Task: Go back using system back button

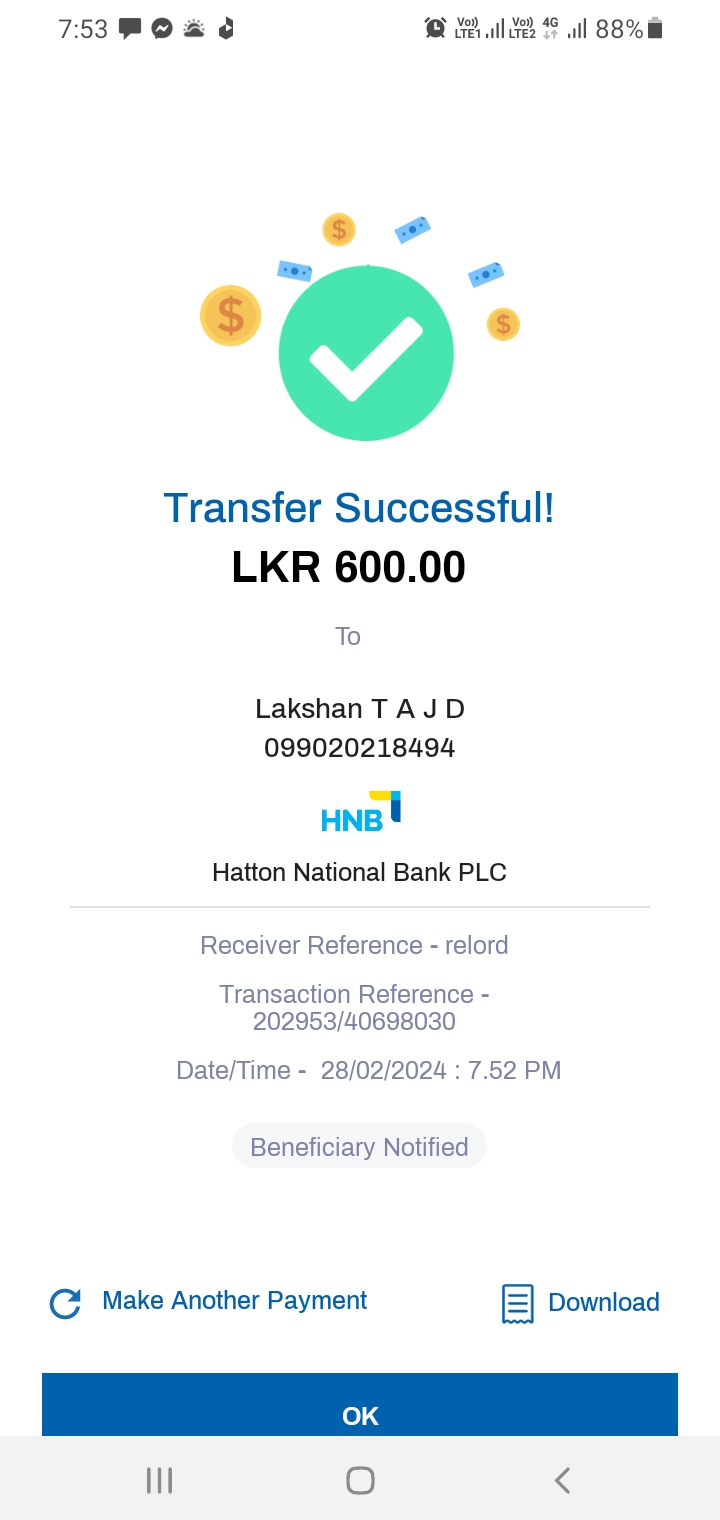Action: (x=562, y=1480)
